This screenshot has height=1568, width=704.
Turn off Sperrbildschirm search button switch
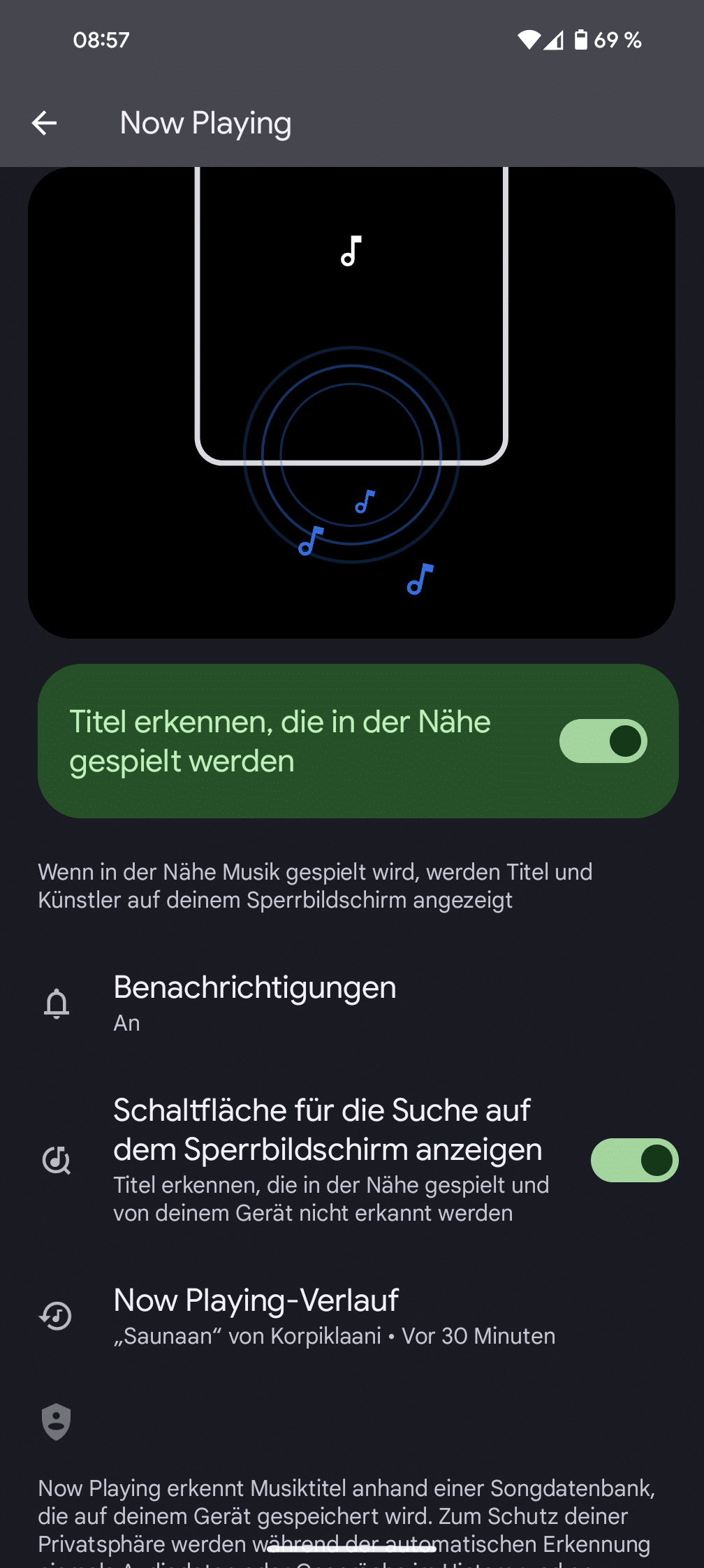pyautogui.click(x=633, y=1161)
